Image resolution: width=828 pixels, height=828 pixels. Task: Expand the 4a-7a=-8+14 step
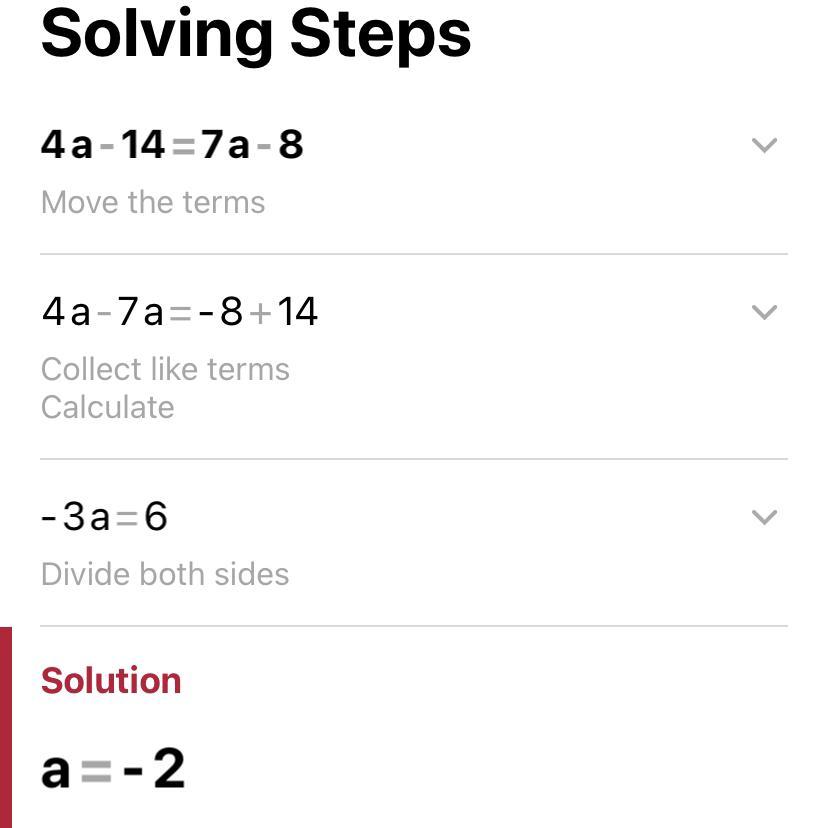(x=764, y=312)
